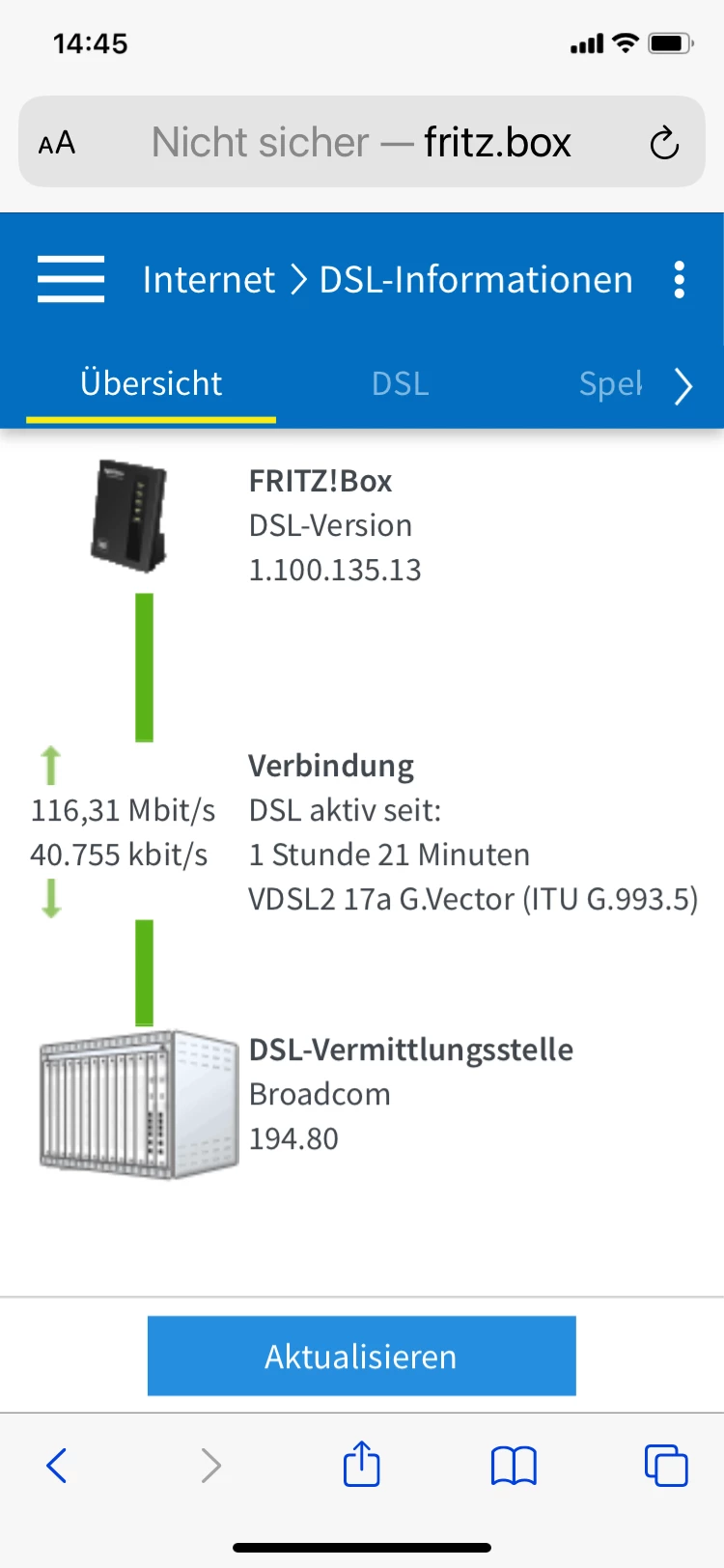Tap the Aktualisieren button
The image size is (724, 1568).
point(361,1356)
